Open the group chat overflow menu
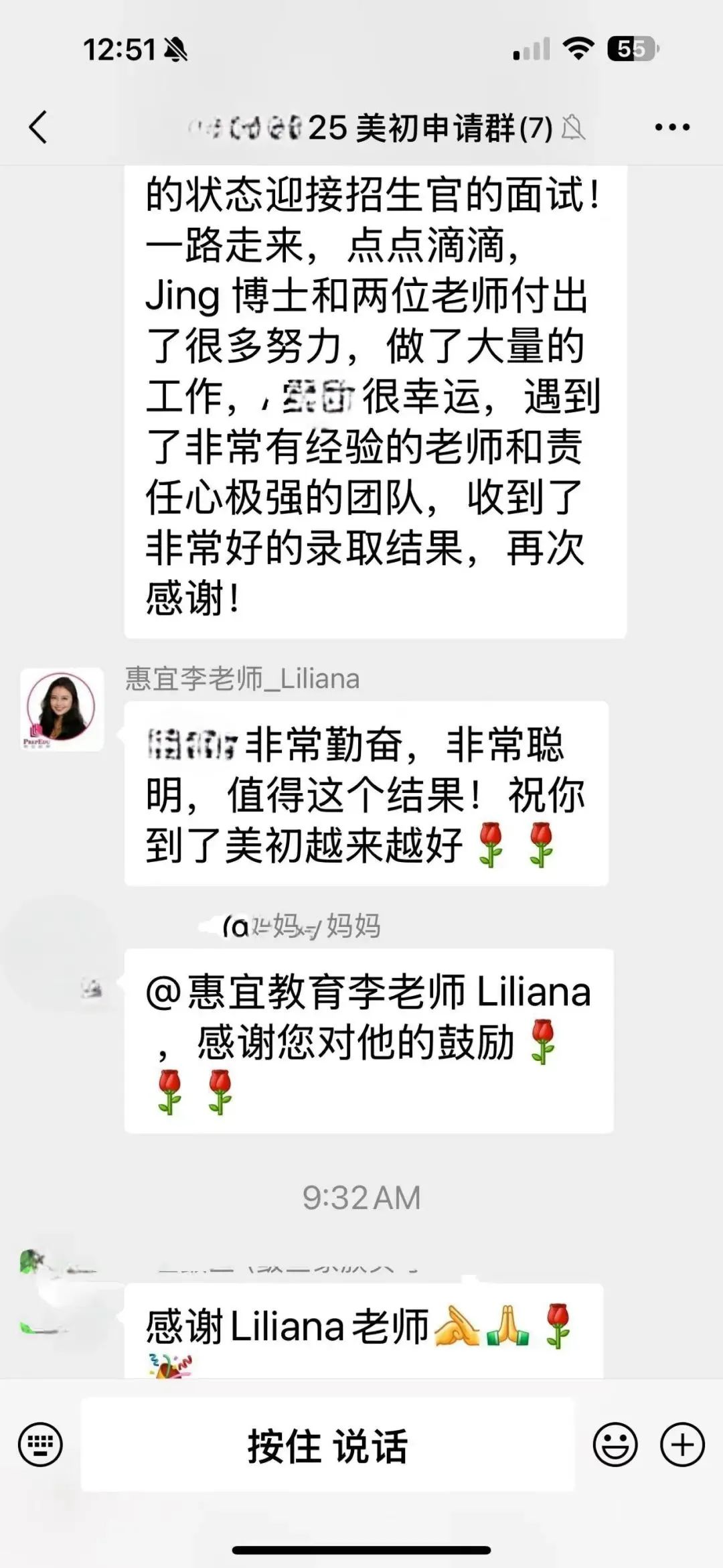This screenshot has width=723, height=1568. click(672, 127)
